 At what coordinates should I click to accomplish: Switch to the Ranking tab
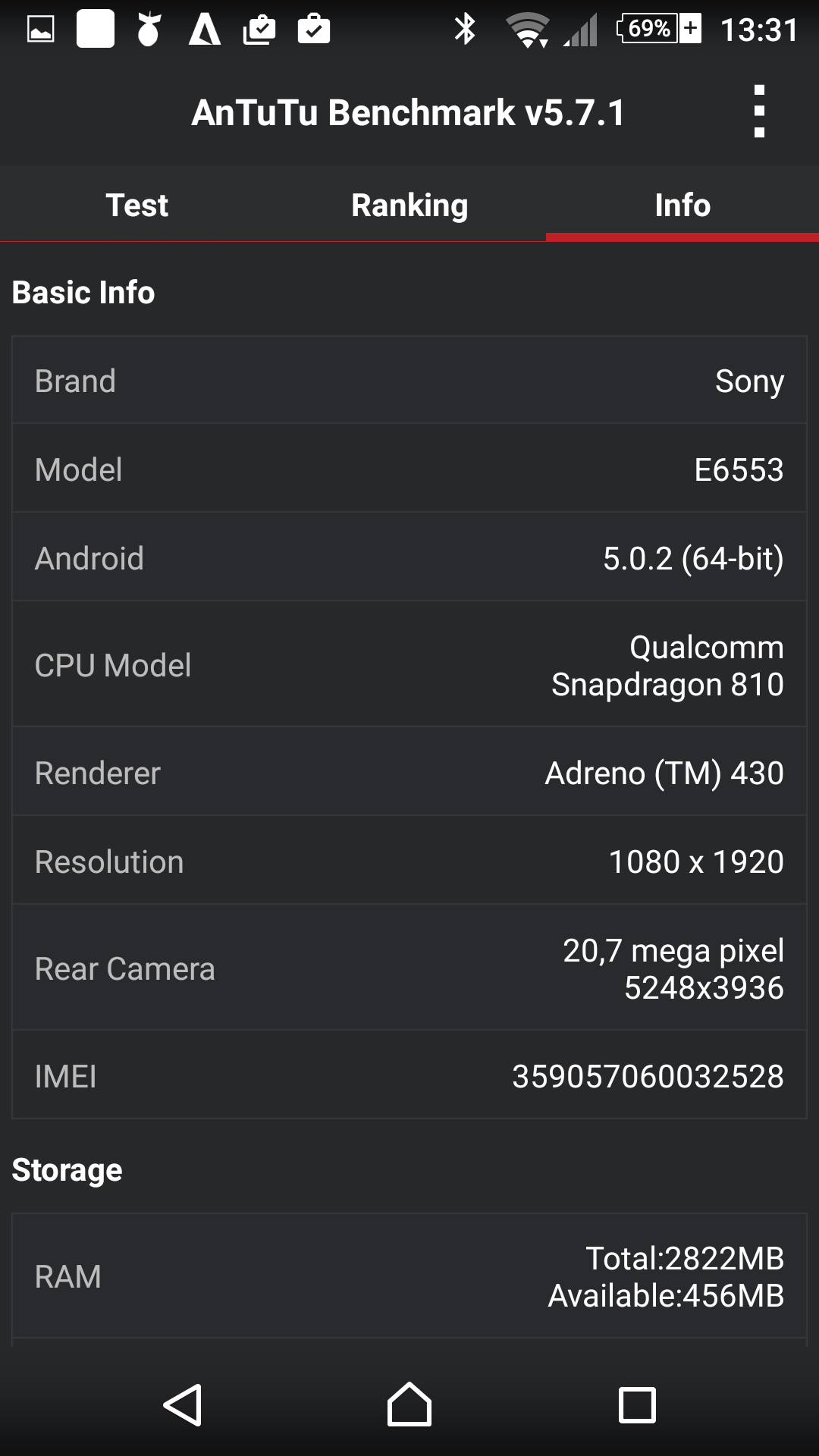(409, 205)
